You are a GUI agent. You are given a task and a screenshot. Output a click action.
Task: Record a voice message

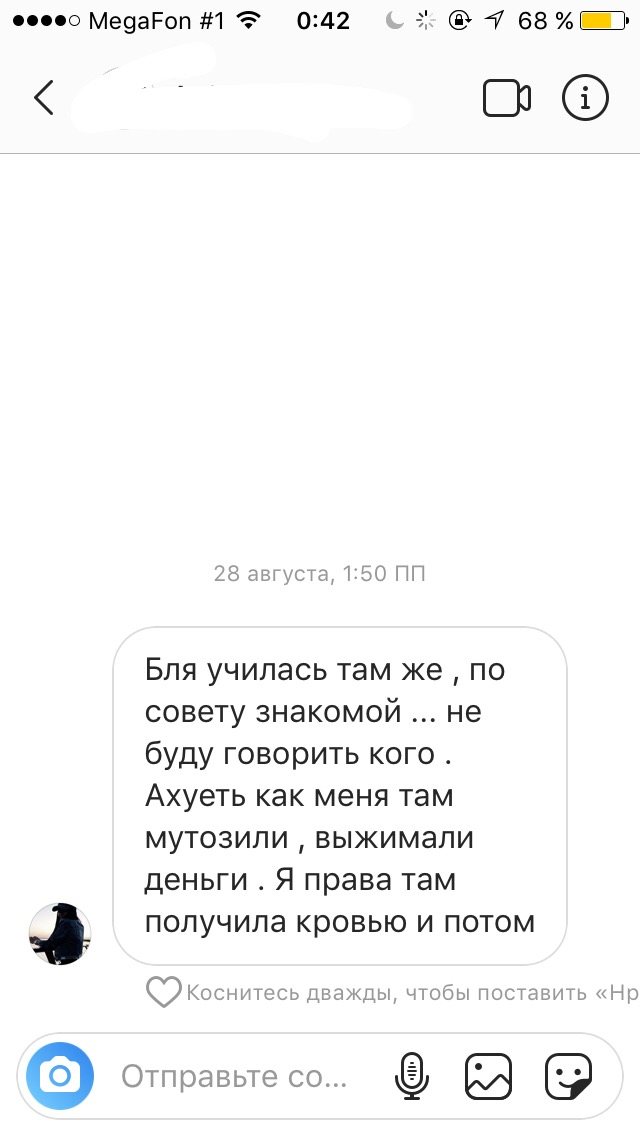pos(411,1077)
